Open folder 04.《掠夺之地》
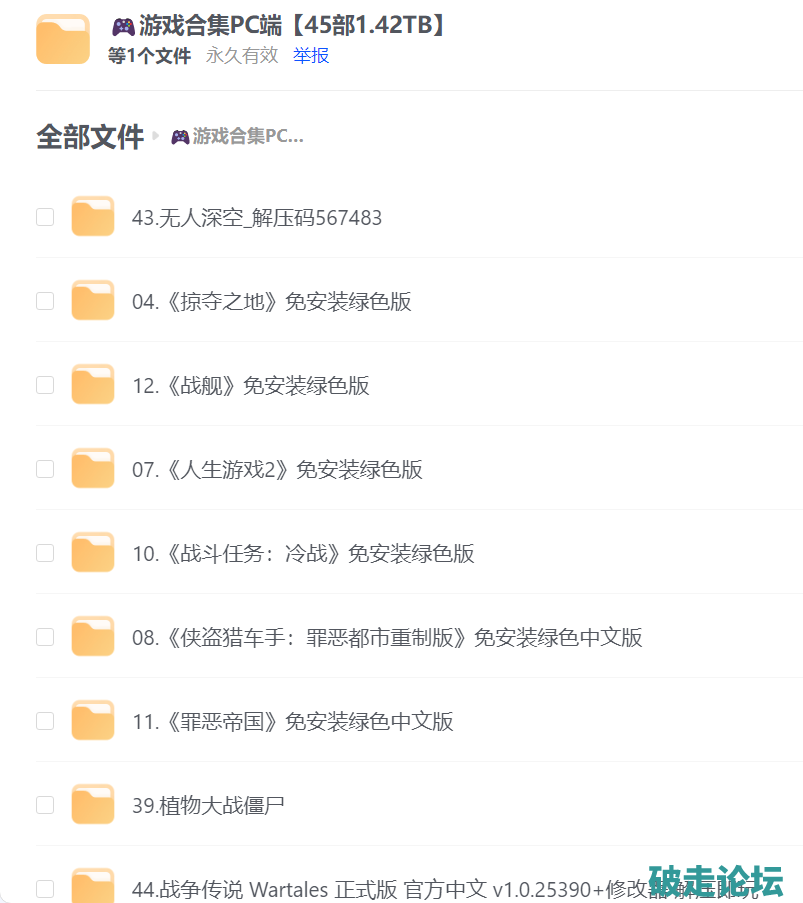Viewport: 803px width, 903px height. pyautogui.click(x=271, y=302)
